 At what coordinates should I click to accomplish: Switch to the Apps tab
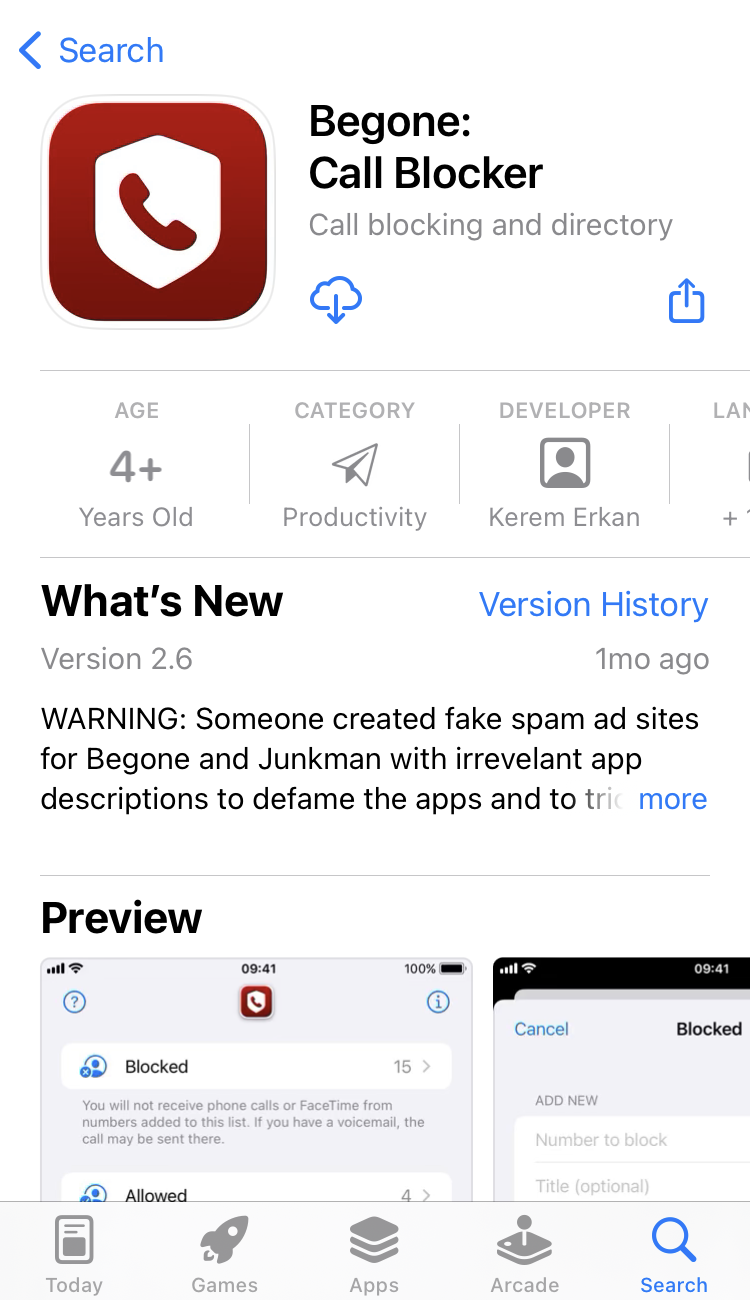coord(374,1254)
